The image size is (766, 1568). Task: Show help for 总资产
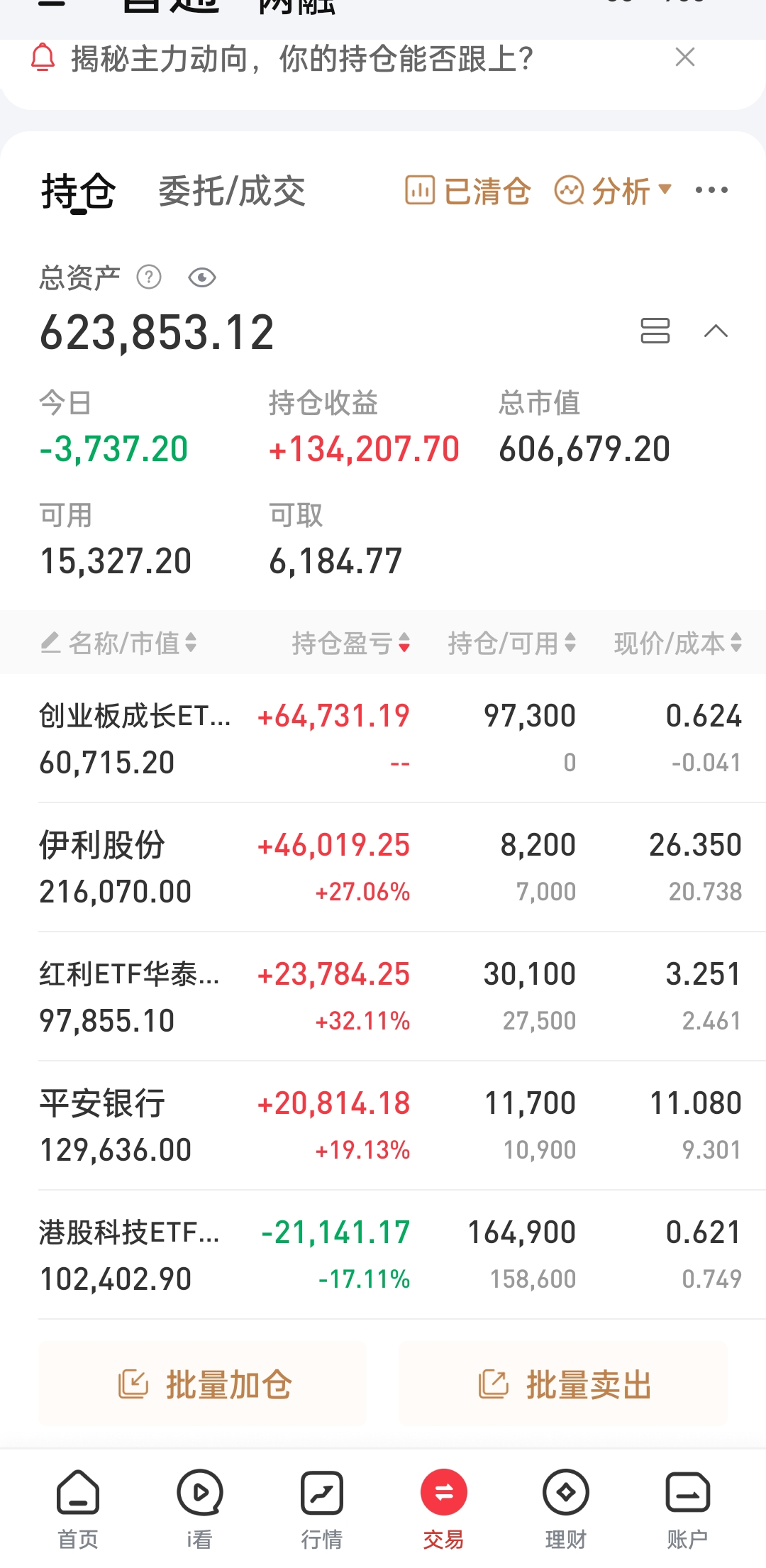[149, 277]
